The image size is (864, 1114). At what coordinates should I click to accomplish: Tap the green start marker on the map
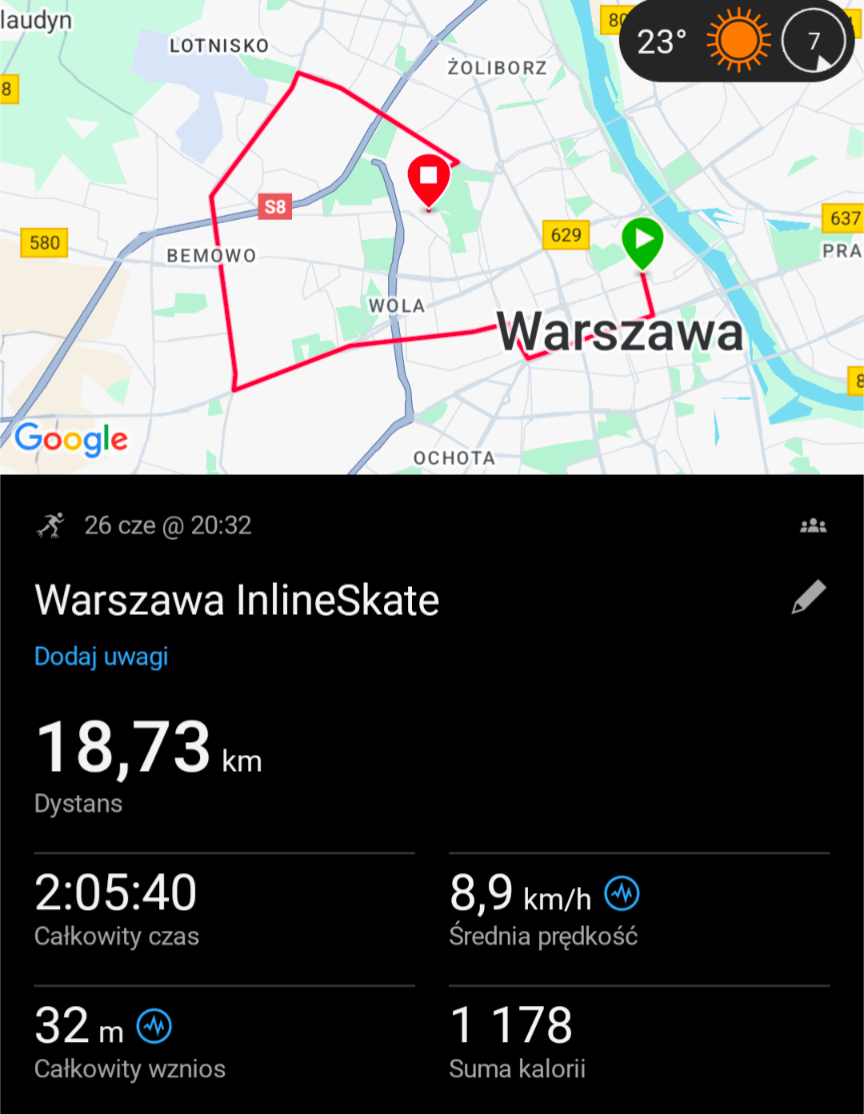(x=642, y=242)
